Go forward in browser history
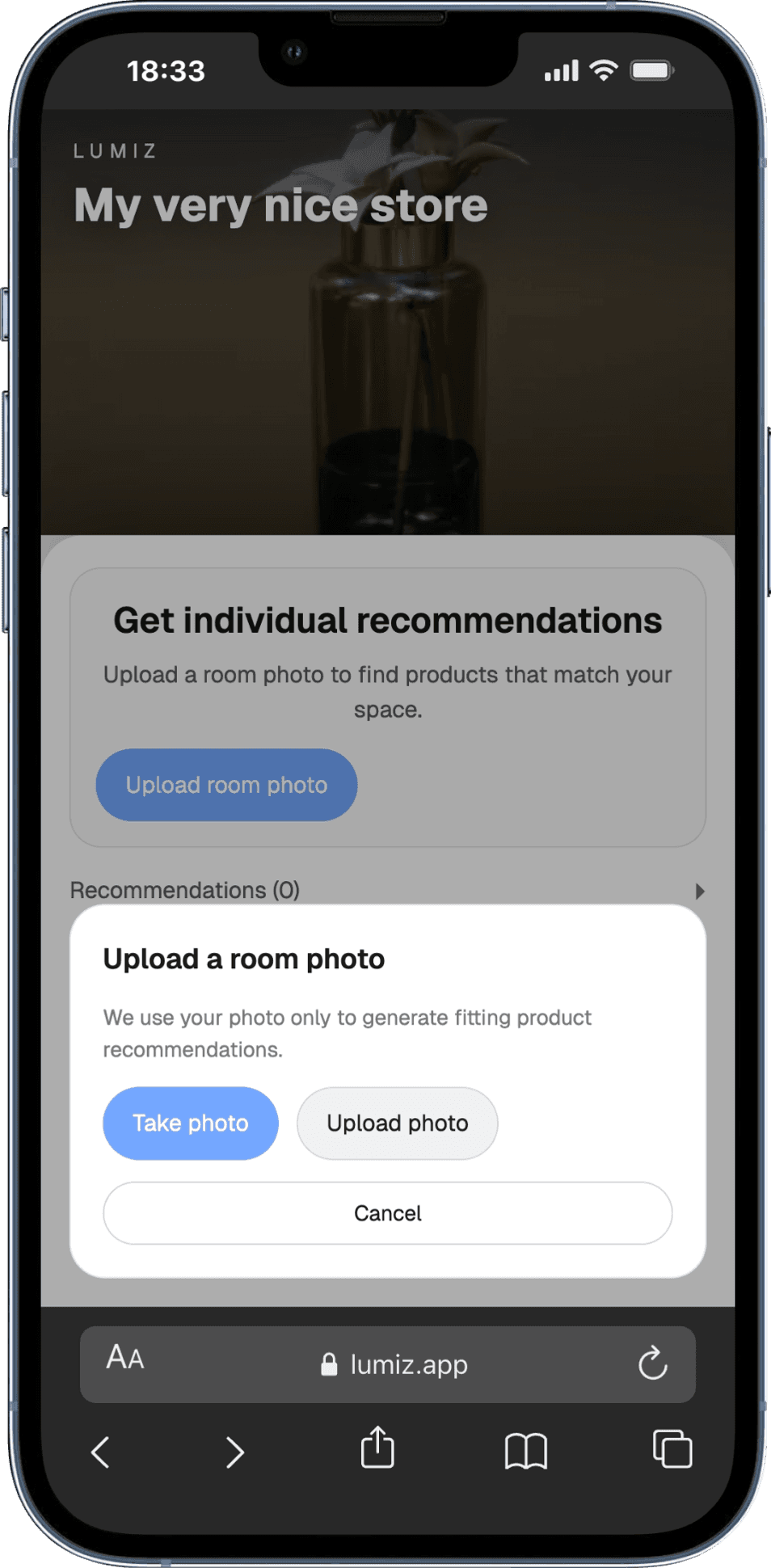 [234, 1452]
